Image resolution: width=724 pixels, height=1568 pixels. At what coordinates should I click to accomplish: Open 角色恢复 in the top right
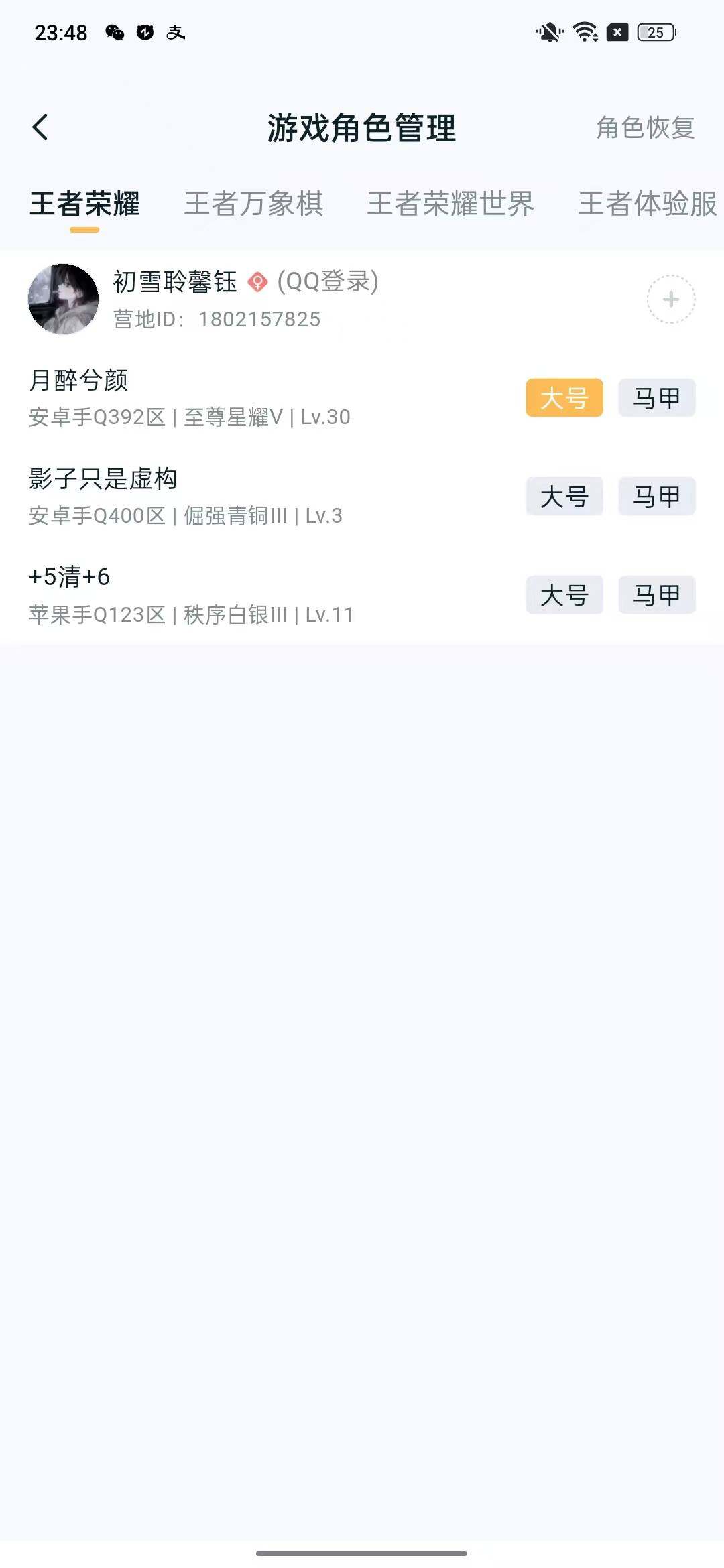tap(646, 127)
